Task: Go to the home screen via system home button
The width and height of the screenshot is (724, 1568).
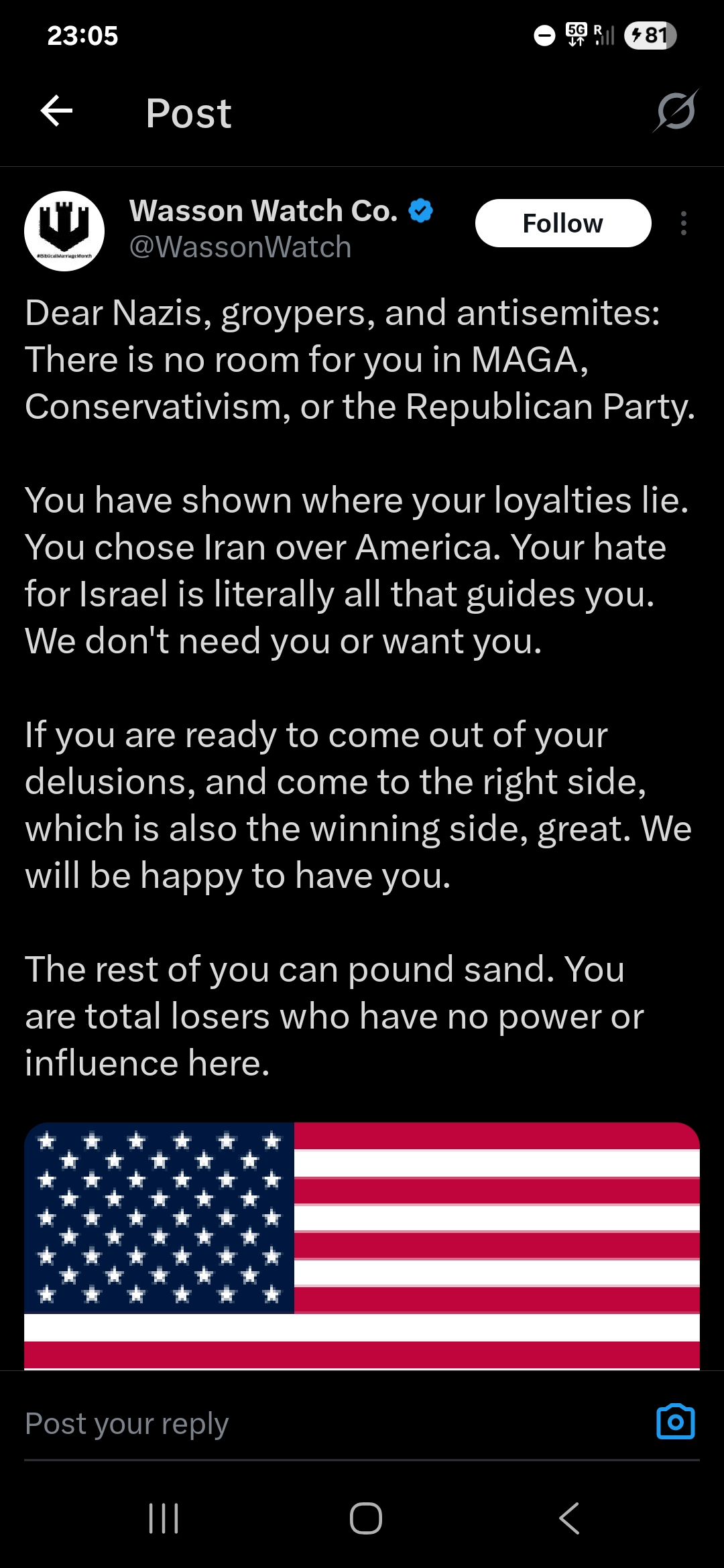Action: point(366,1518)
